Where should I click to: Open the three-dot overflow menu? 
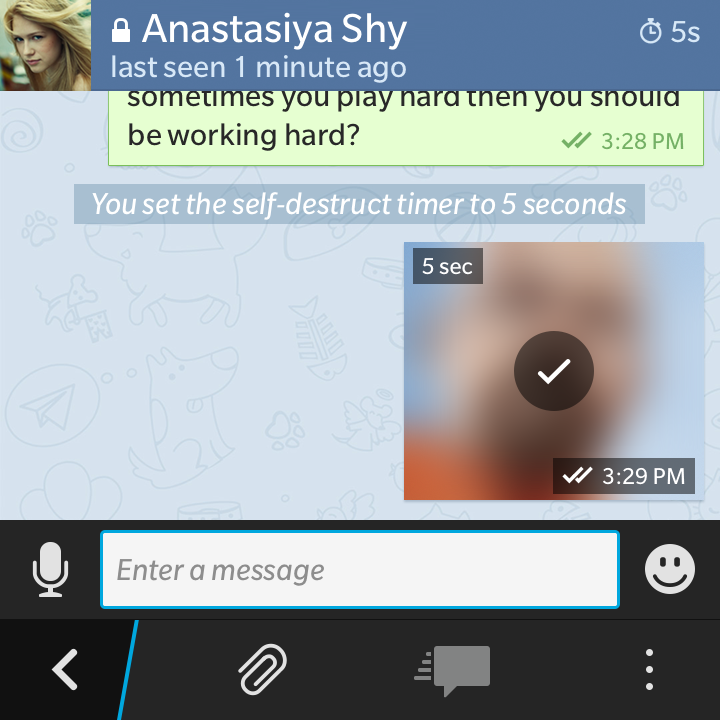[650, 669]
